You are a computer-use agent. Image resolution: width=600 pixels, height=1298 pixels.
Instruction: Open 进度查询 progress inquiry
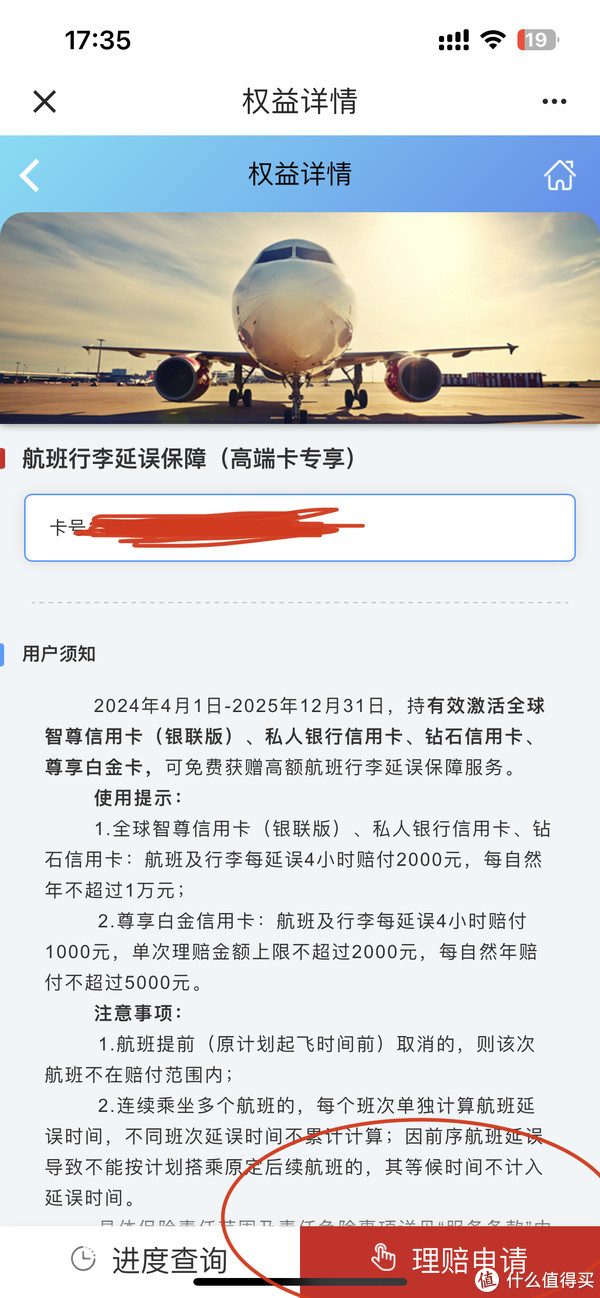[150, 1260]
